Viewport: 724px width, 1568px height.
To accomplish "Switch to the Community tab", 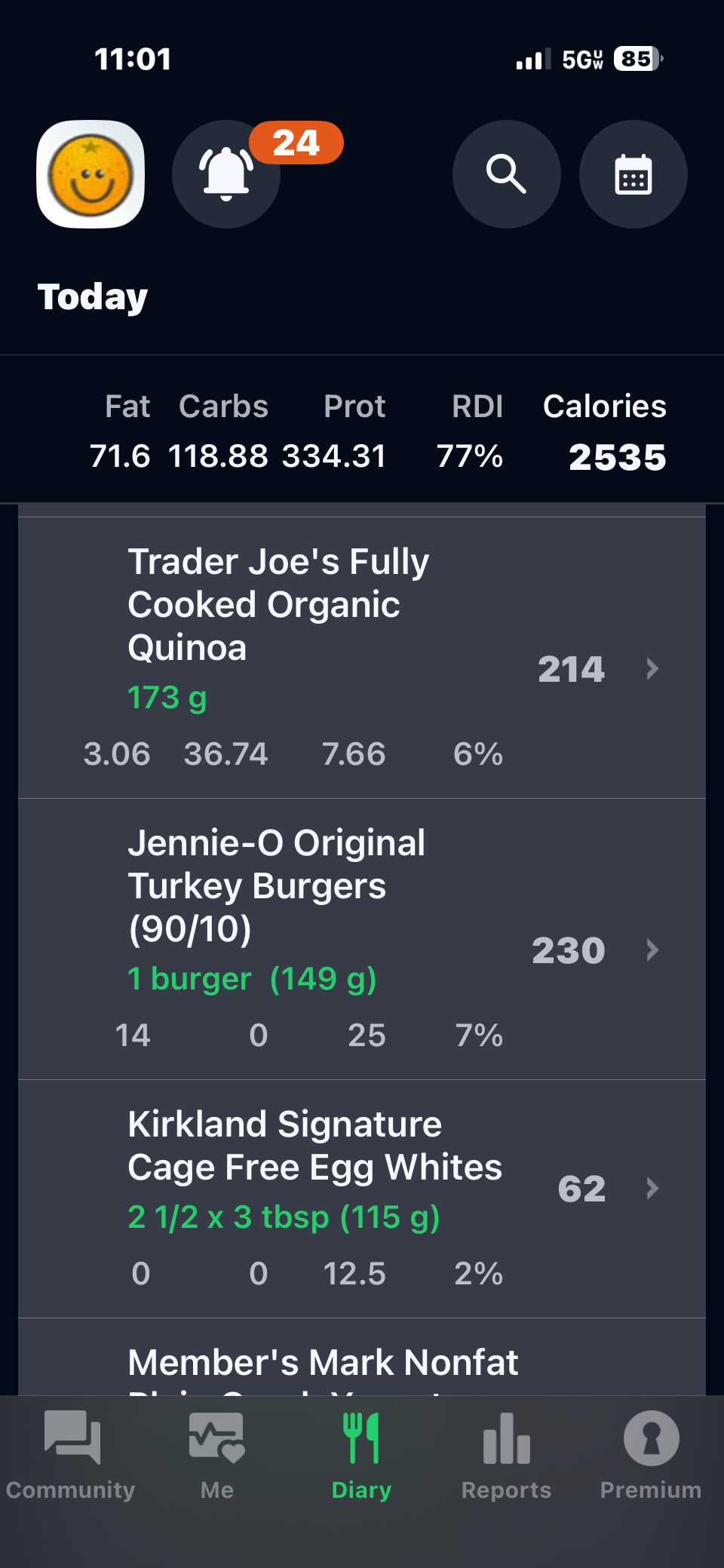I will pyautogui.click(x=71, y=1456).
